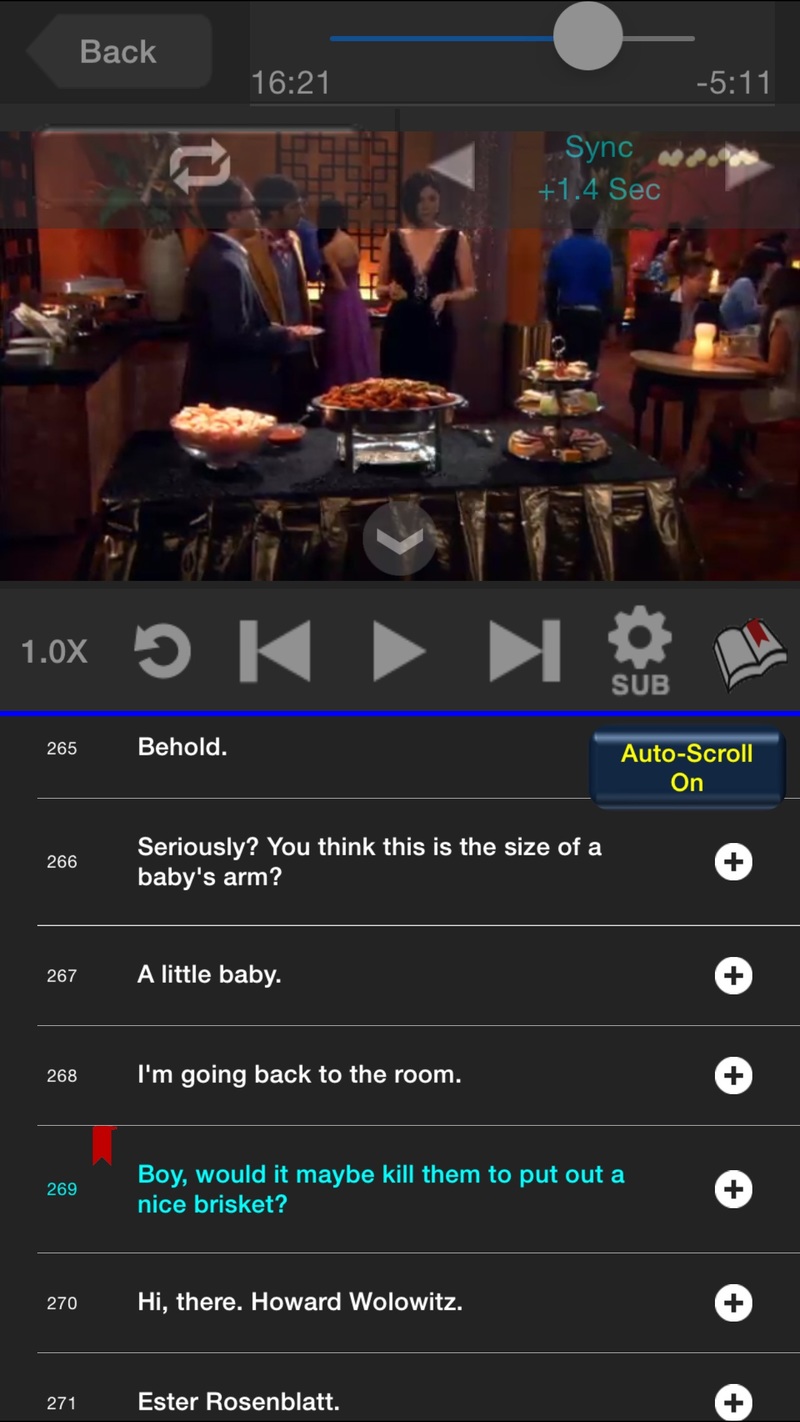Open SUB subtitle settings gear
This screenshot has width=800, height=1422.
[639, 654]
